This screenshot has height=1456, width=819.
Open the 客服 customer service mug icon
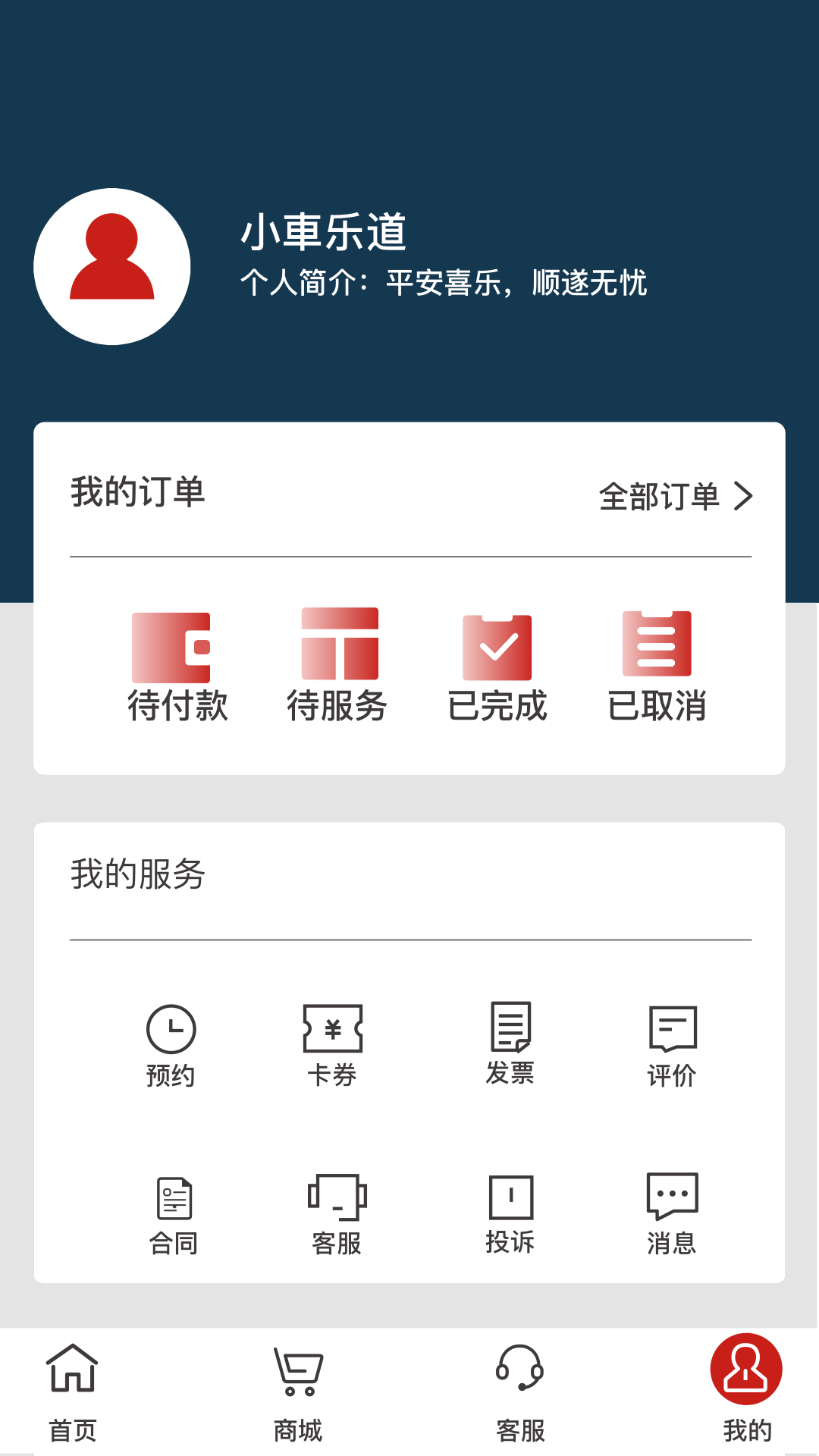click(337, 1206)
